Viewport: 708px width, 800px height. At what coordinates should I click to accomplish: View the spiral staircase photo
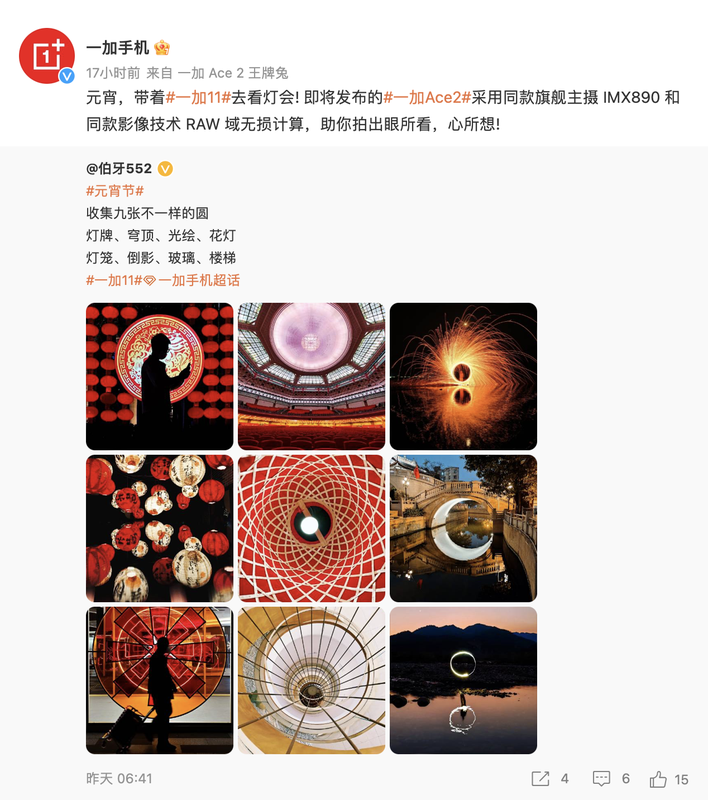click(311, 680)
